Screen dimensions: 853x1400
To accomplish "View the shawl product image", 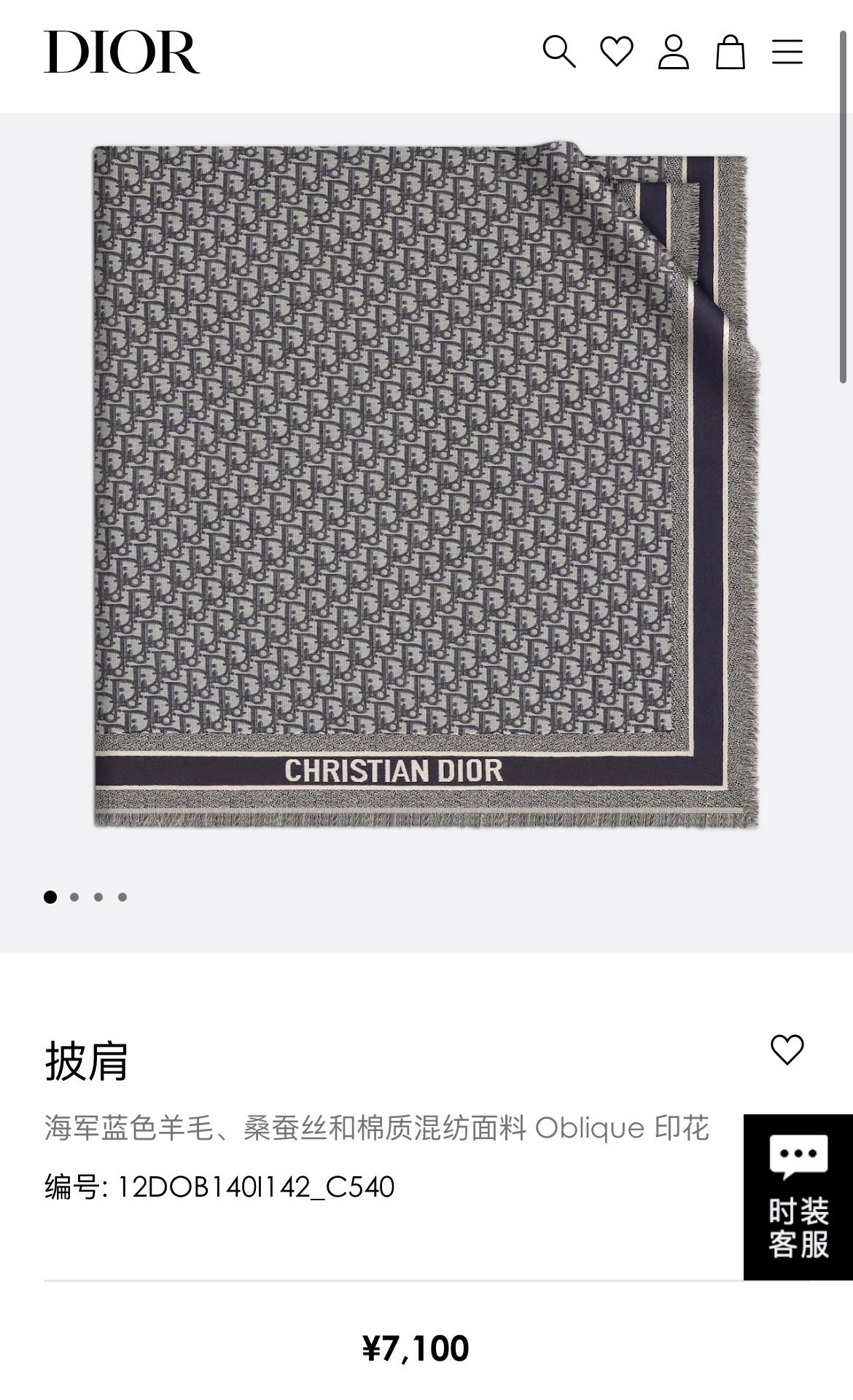I will [426, 486].
